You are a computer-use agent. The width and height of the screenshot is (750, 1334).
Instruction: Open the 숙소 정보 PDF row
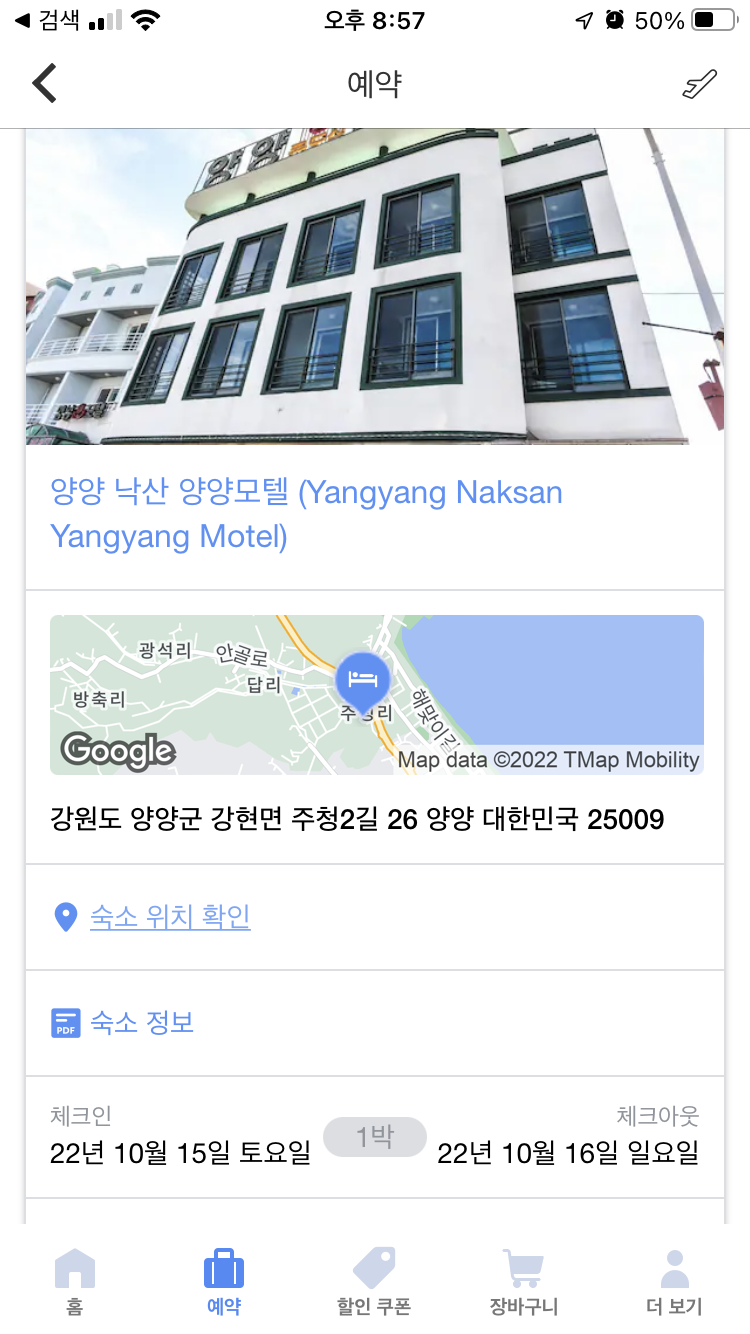[375, 1023]
